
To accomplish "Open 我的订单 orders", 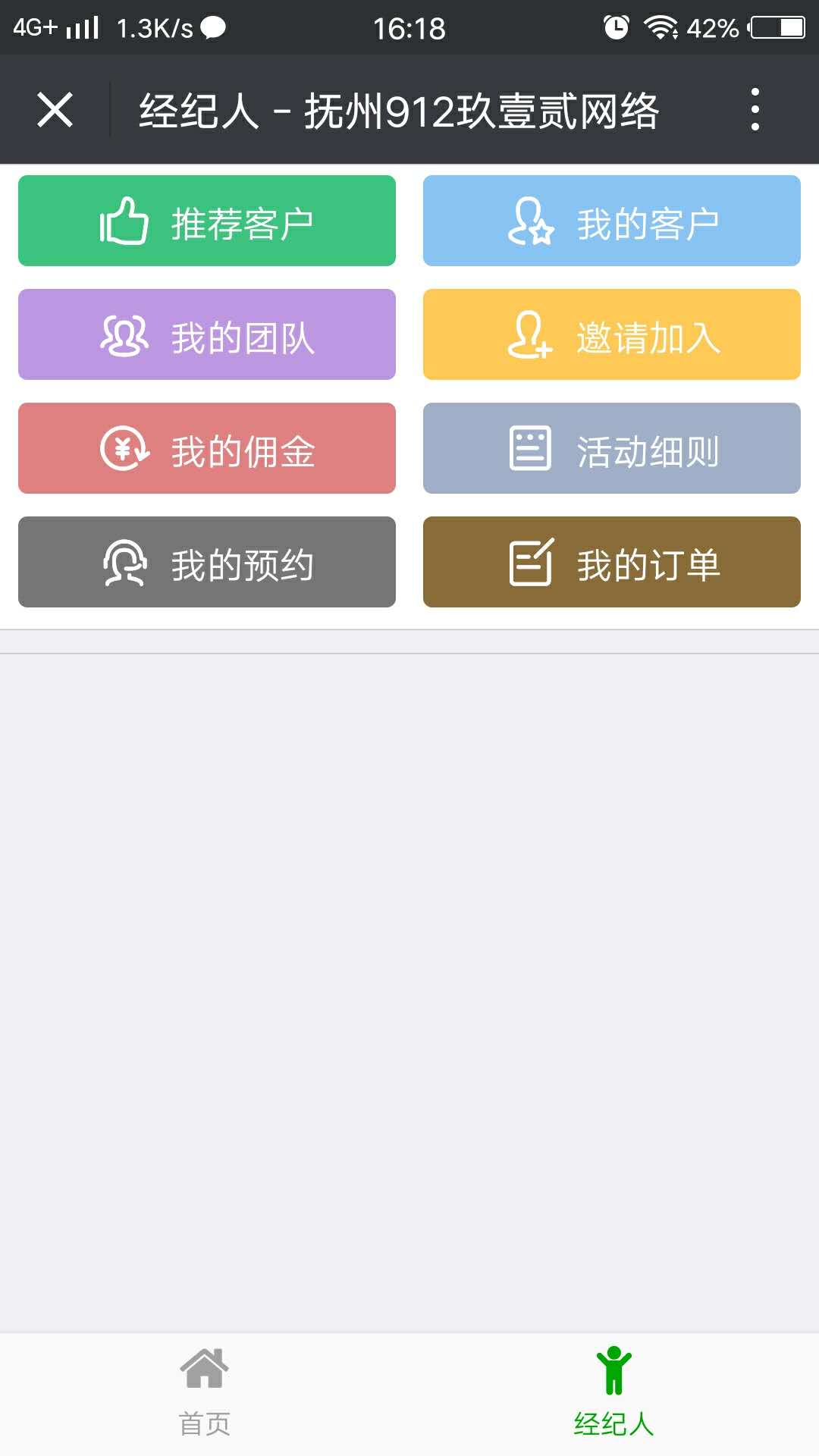I will click(612, 562).
